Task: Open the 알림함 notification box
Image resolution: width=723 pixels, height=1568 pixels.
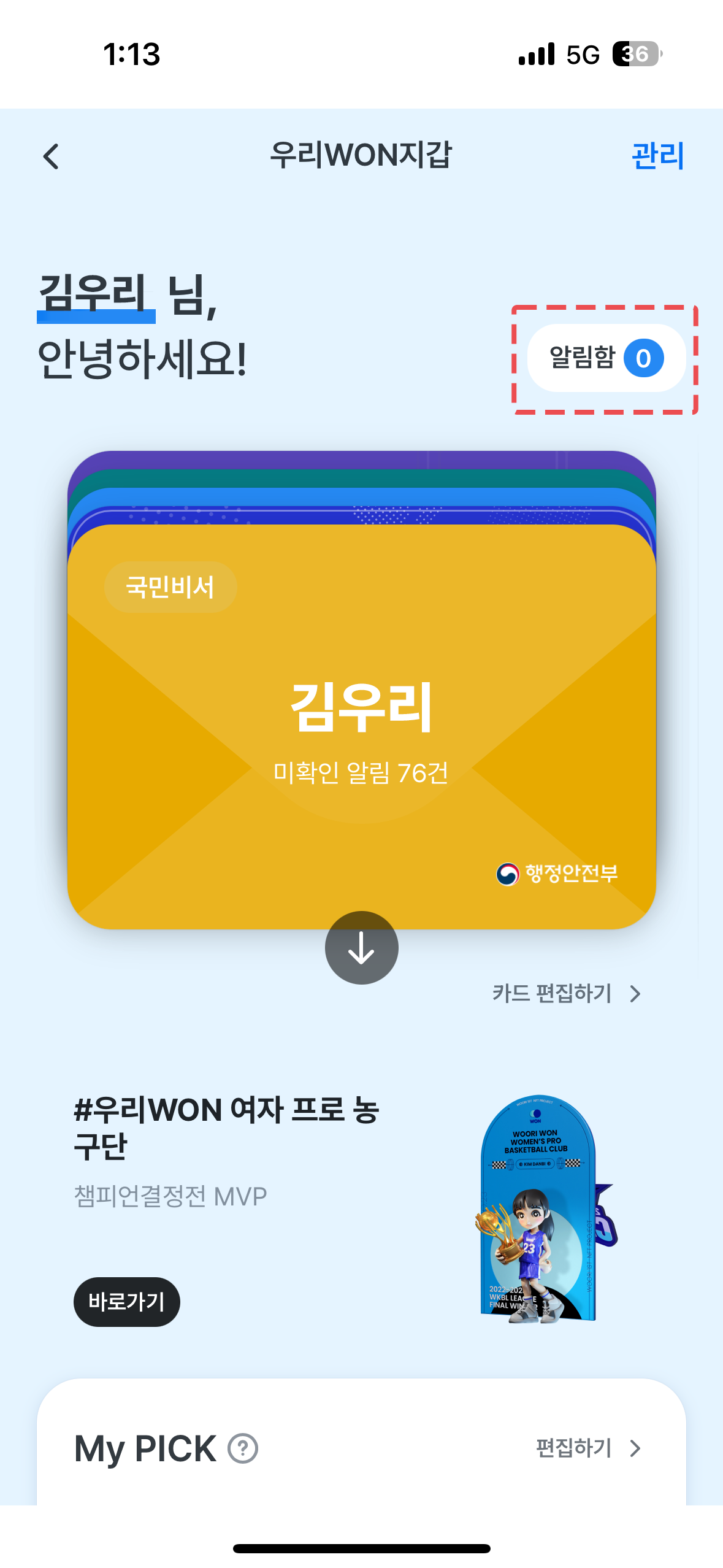Action: (x=606, y=358)
